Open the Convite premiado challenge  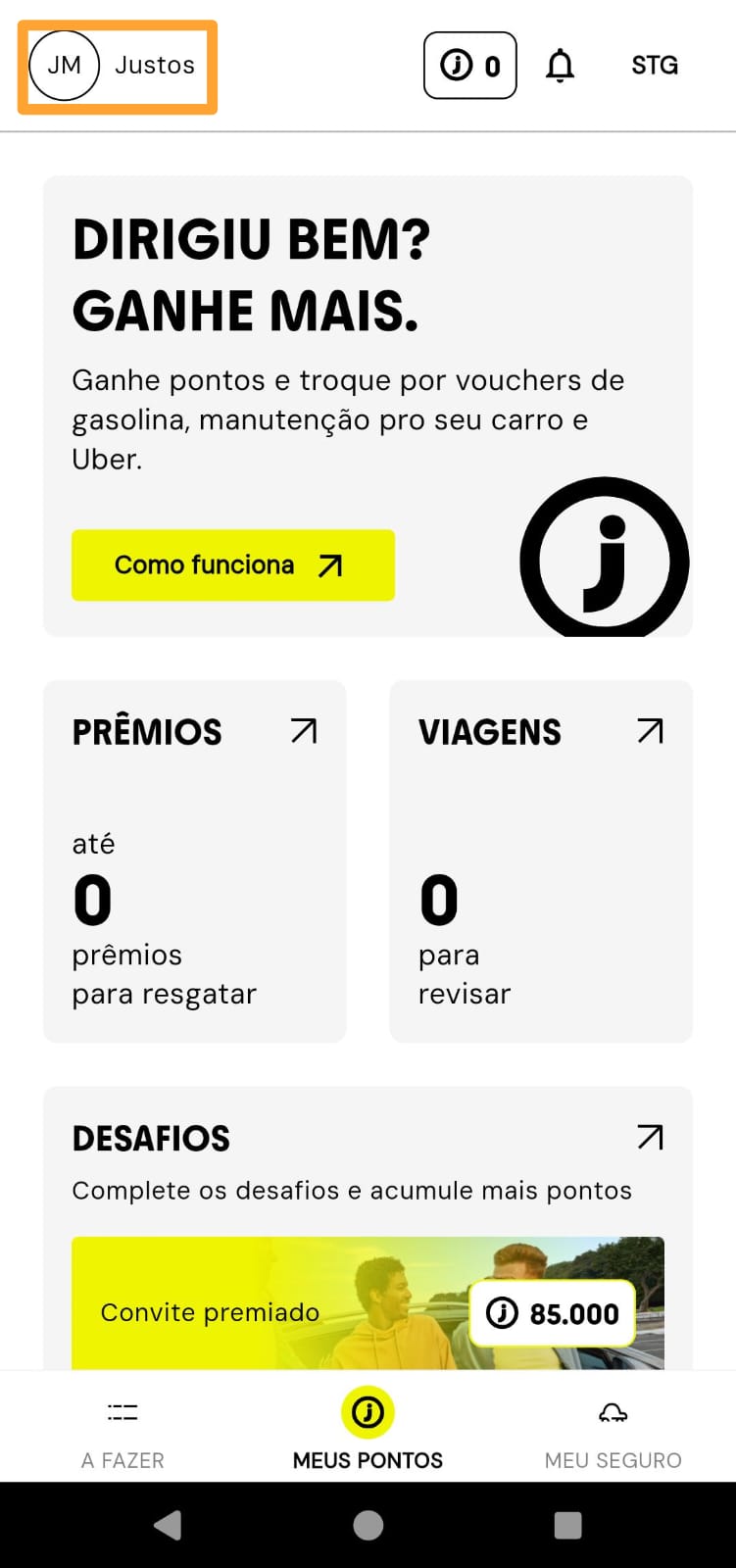tap(368, 1303)
